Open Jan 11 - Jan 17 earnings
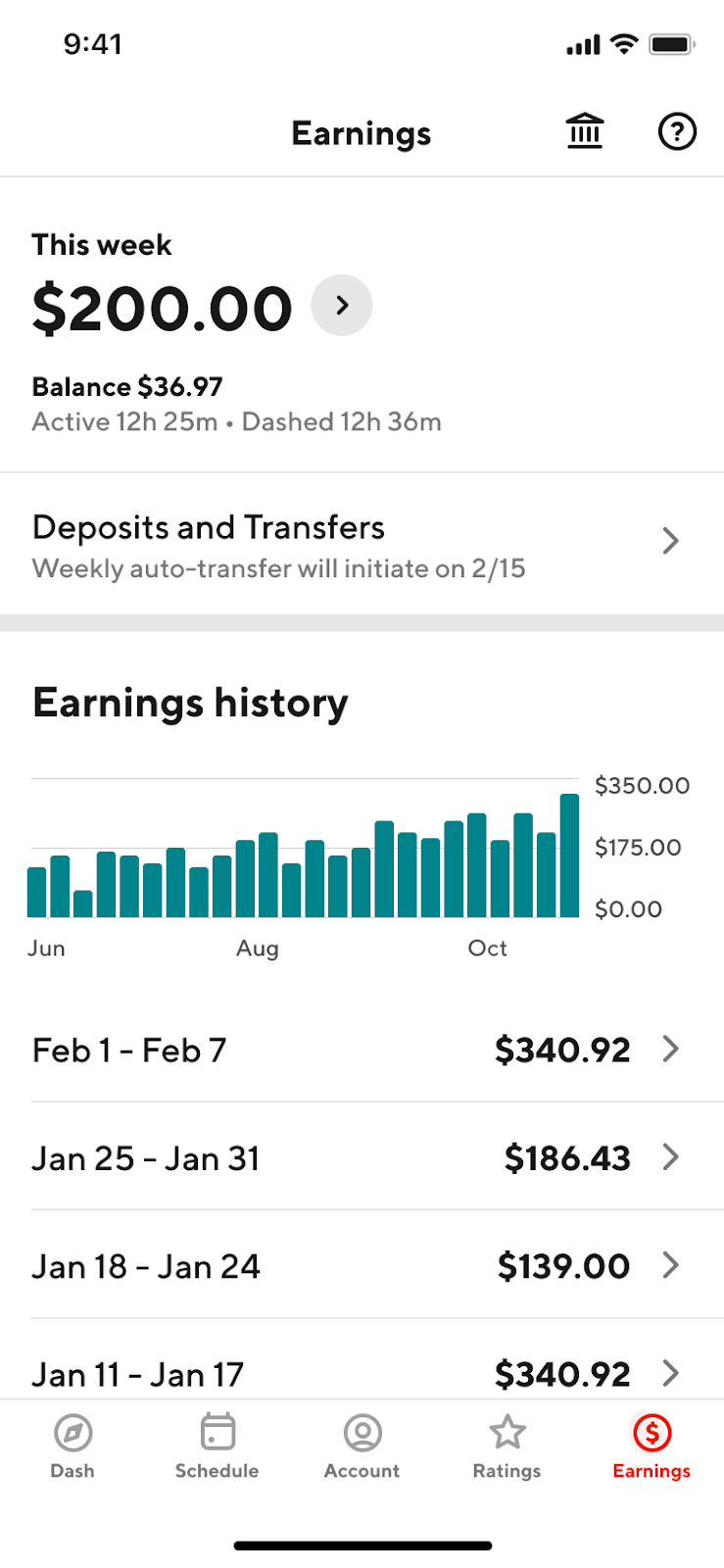Viewport: 724px width, 1568px height. [x=362, y=1372]
